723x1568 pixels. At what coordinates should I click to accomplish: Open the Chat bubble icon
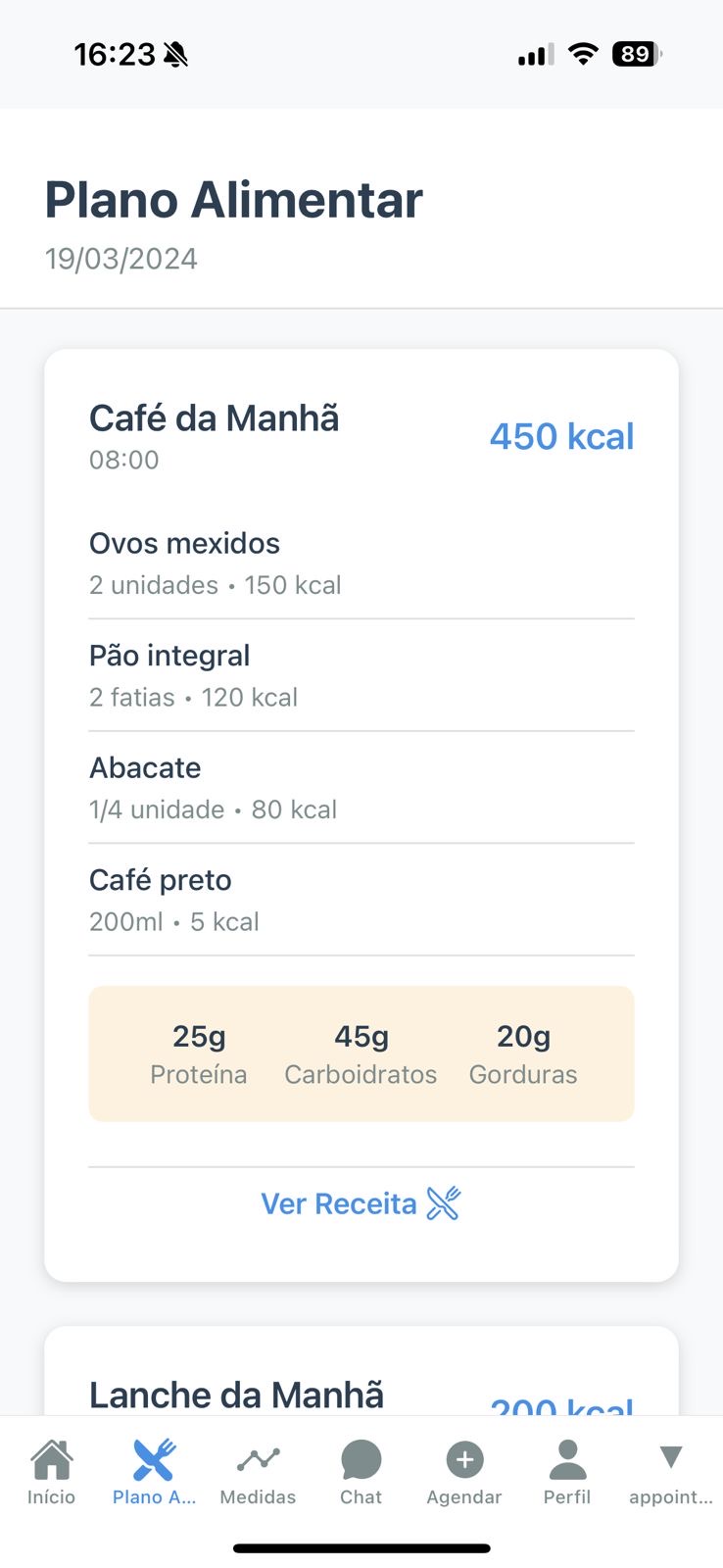[x=361, y=1459]
